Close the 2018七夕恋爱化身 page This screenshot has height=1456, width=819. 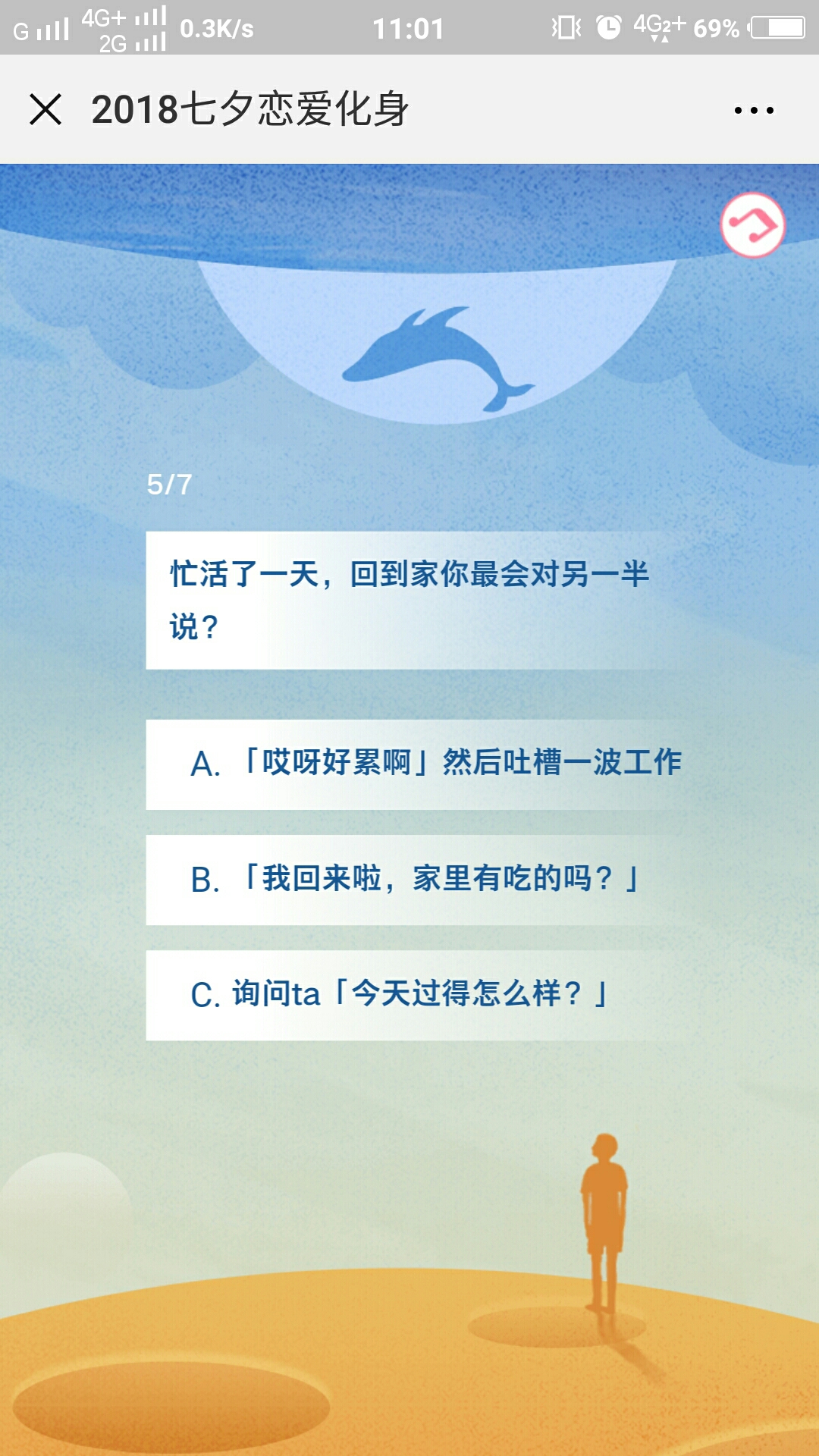45,109
